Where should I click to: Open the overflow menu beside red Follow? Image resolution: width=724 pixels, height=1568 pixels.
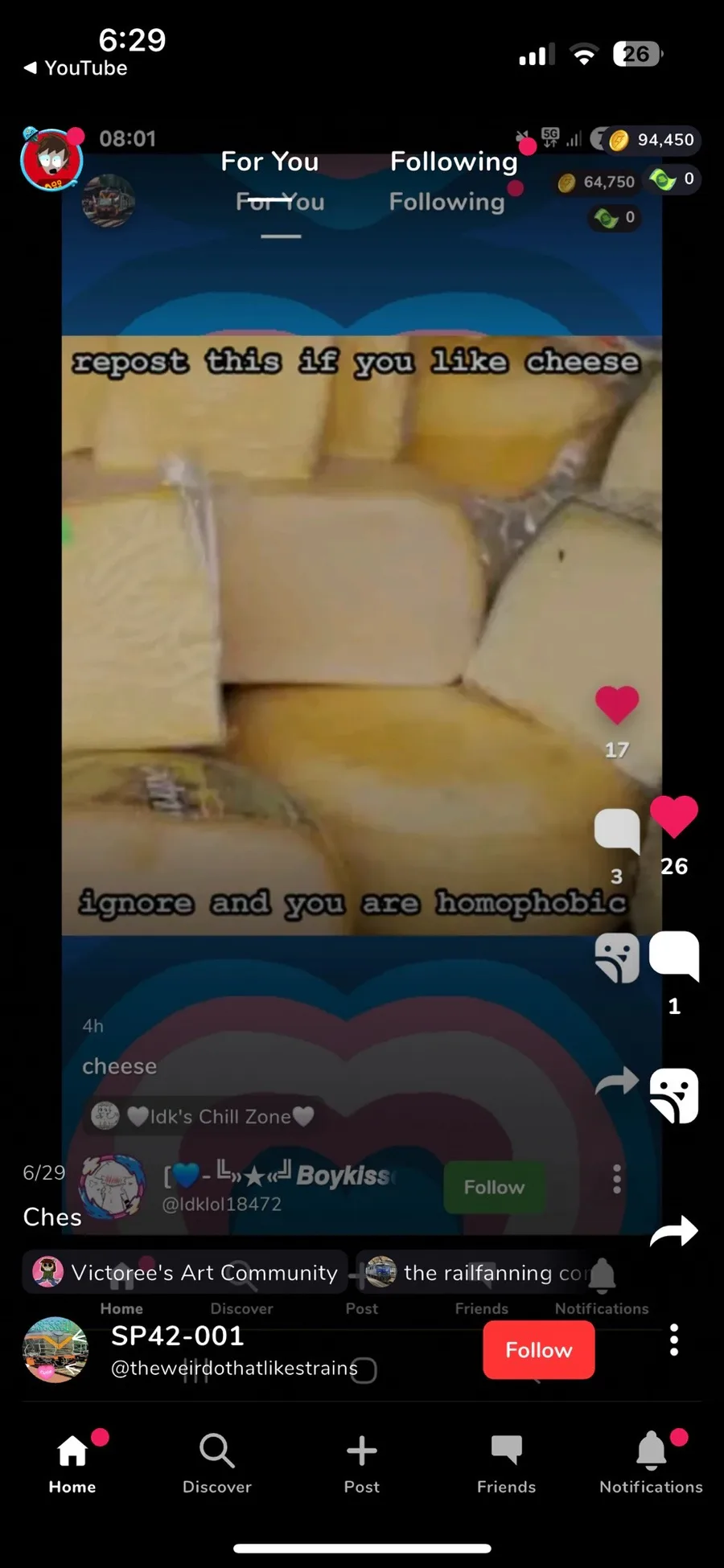[674, 1340]
